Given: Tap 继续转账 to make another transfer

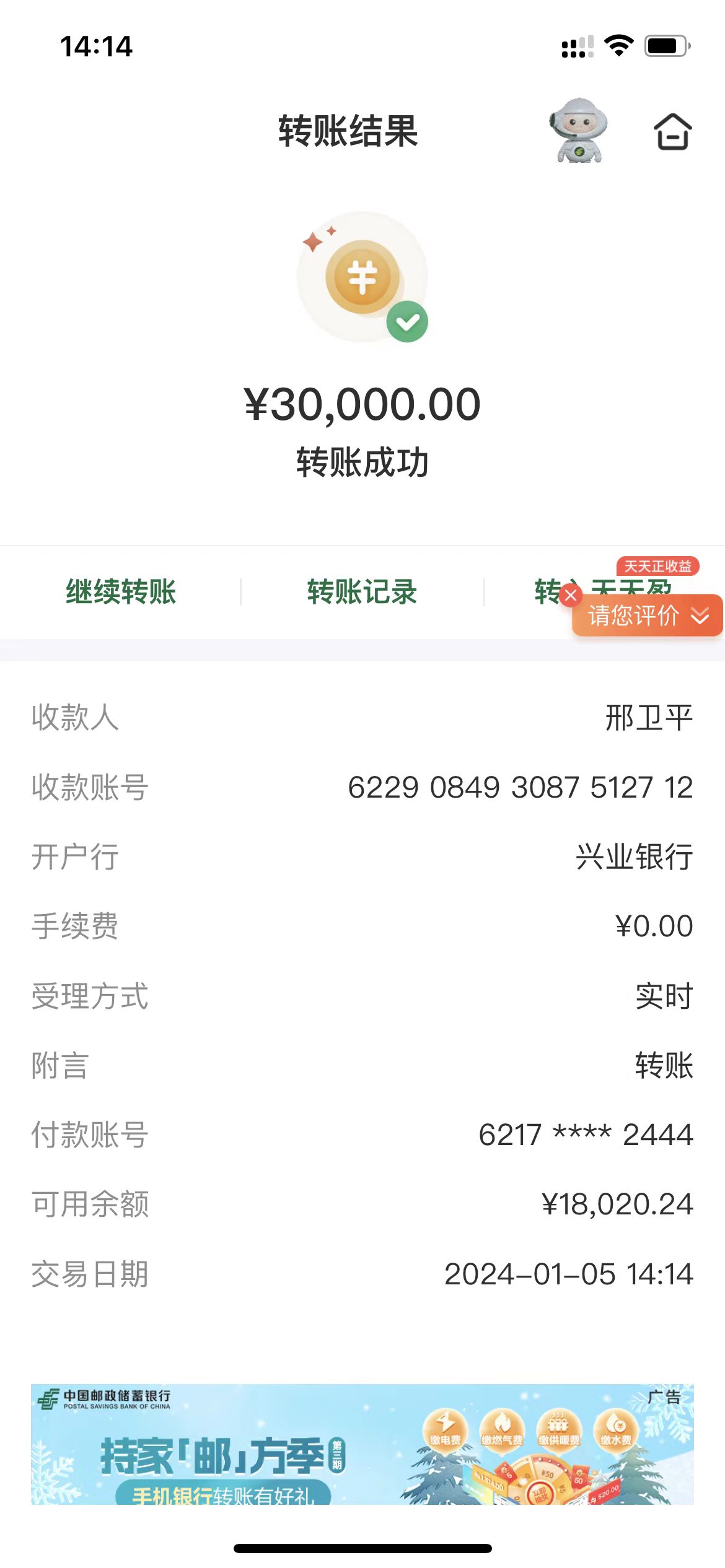Looking at the screenshot, I should point(121,591).
